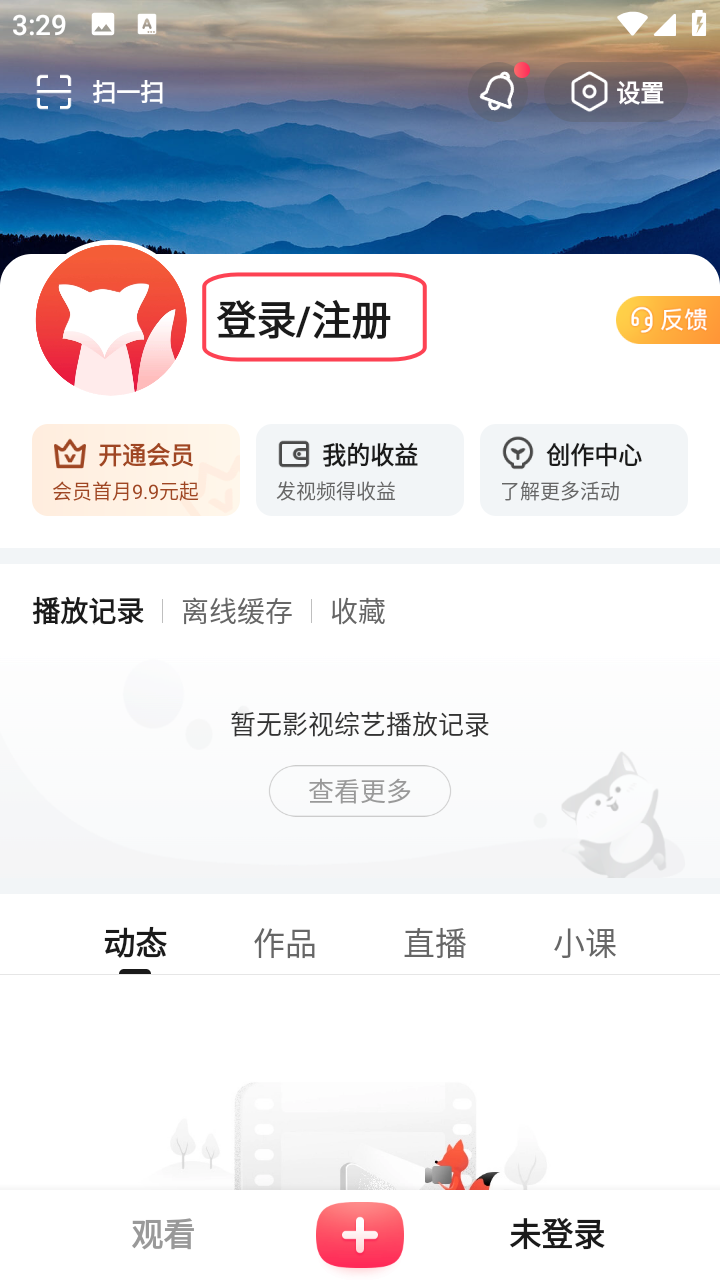Tap the fox profile avatar

click(x=111, y=320)
